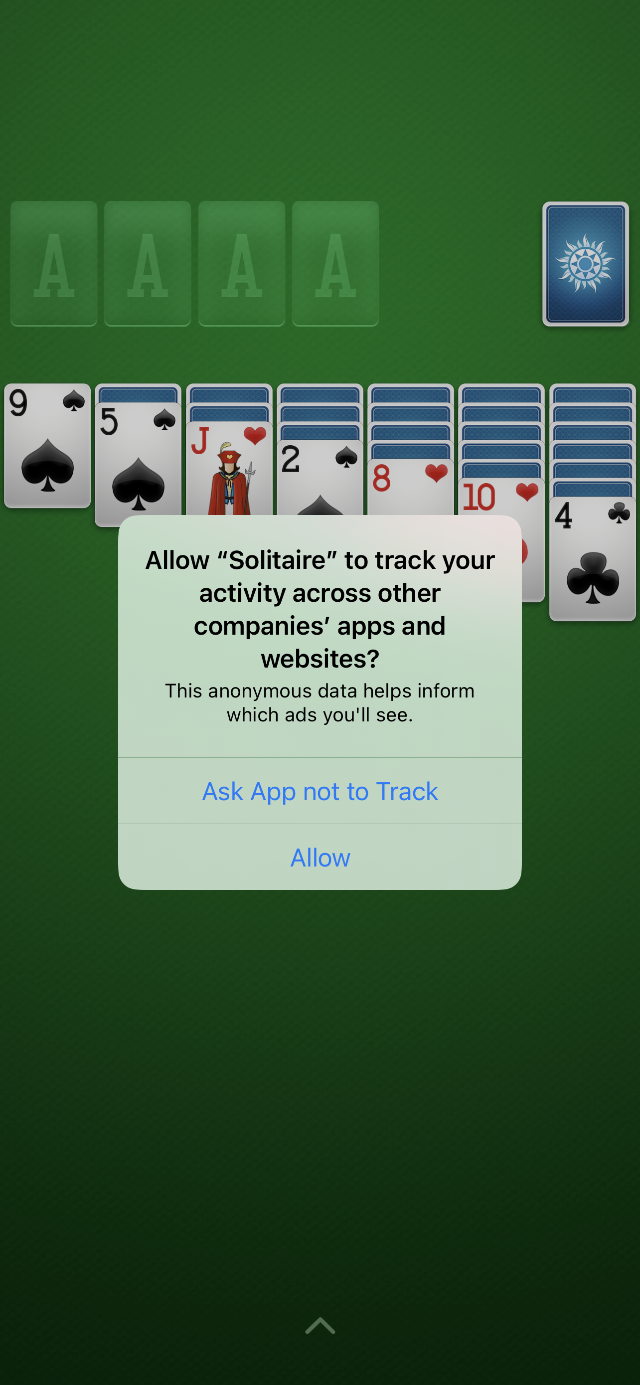
Task: Select the 9 of spades card
Action: pos(47,446)
